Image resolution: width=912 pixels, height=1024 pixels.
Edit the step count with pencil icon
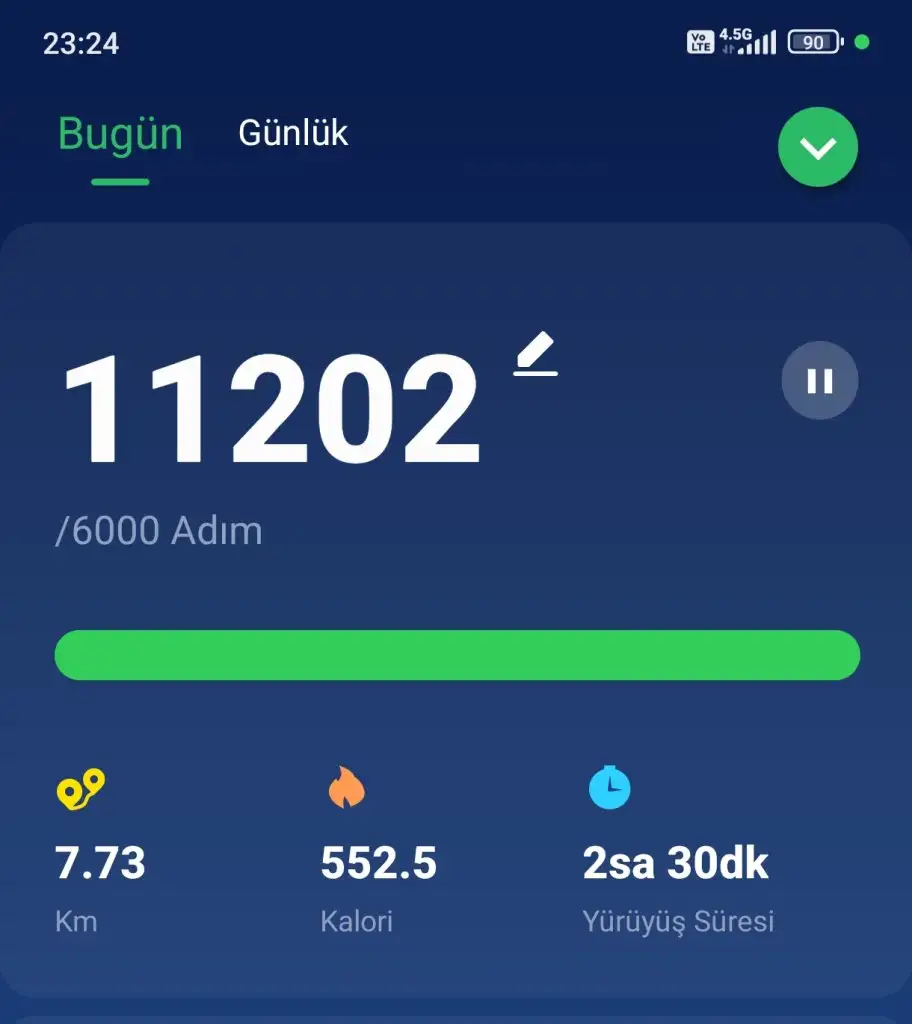pyautogui.click(x=536, y=357)
